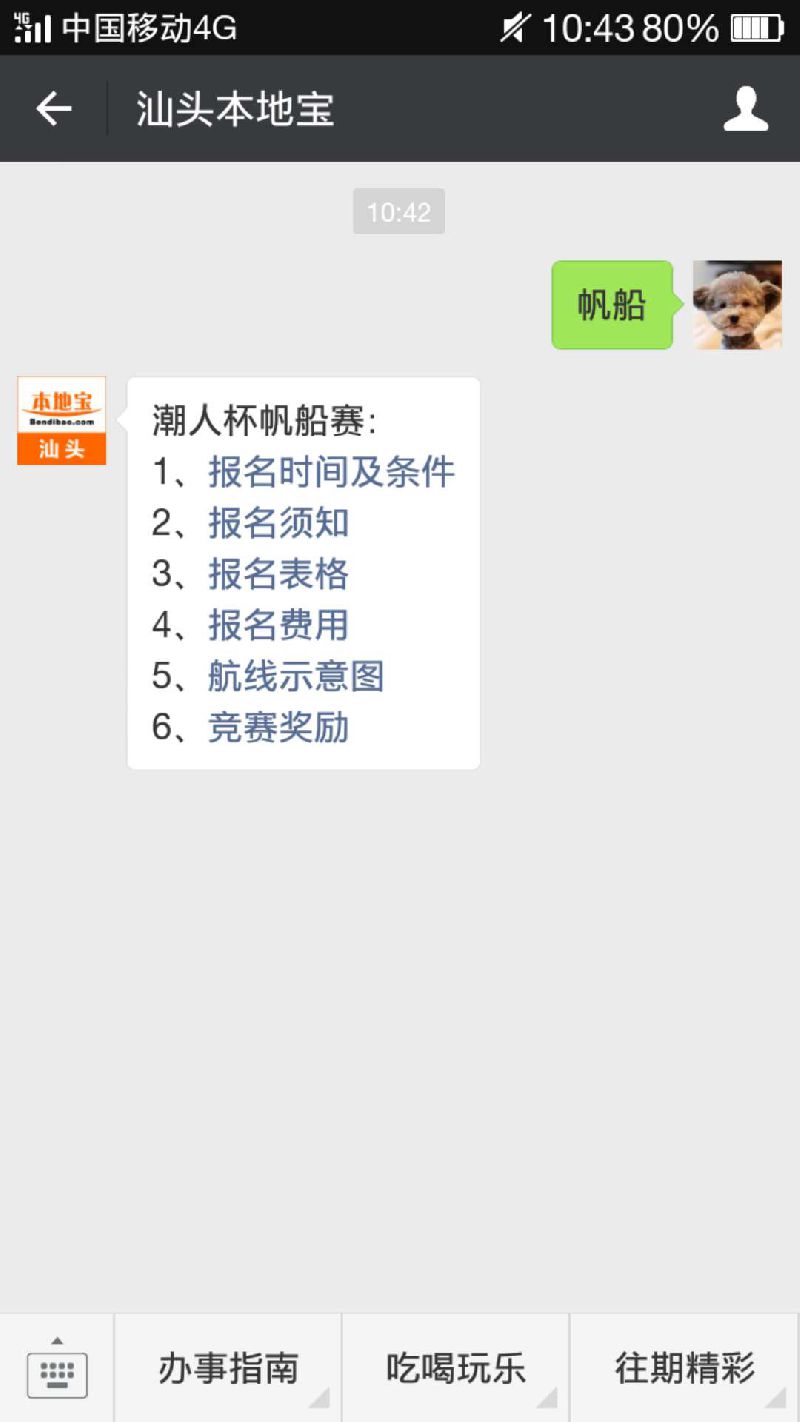The width and height of the screenshot is (800, 1422).
Task: Tap the dog avatar of my message
Action: click(x=737, y=305)
